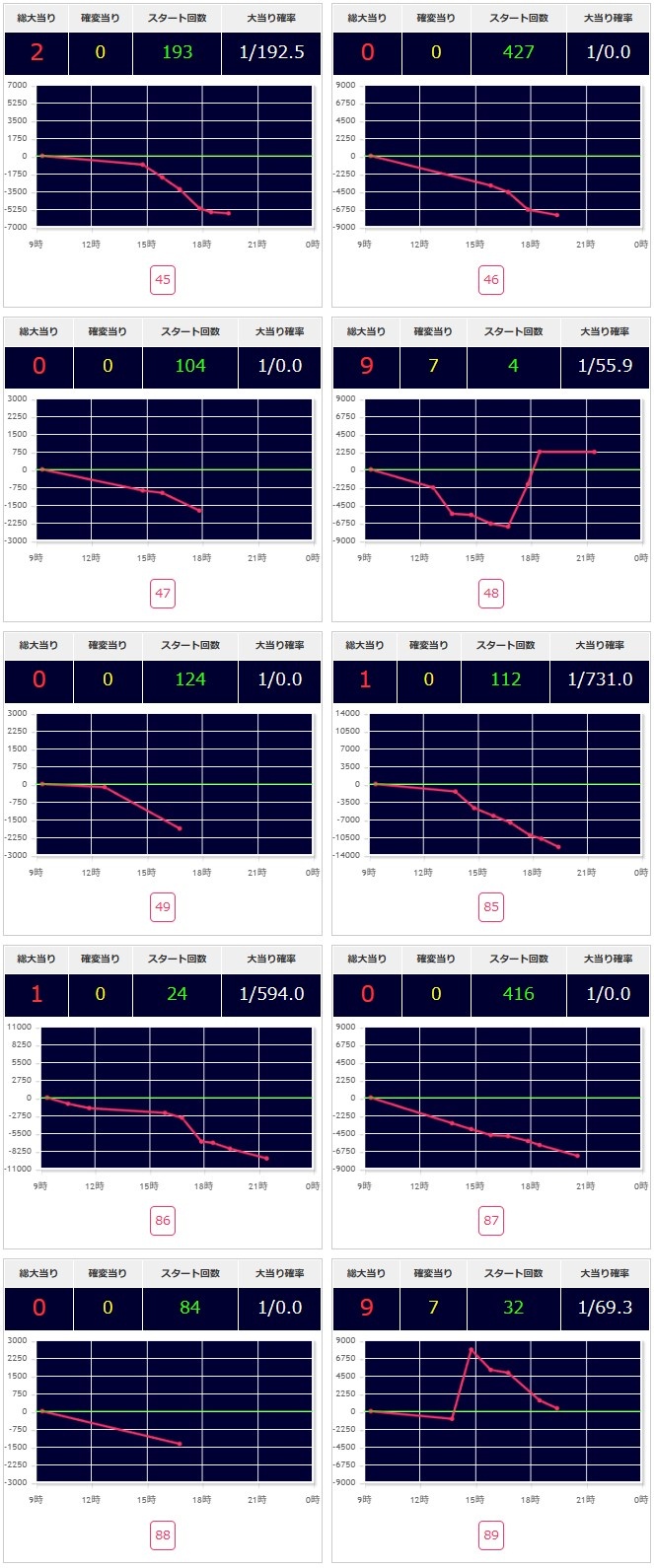
Task: Tap the machine 47 button
Action: click(x=163, y=594)
